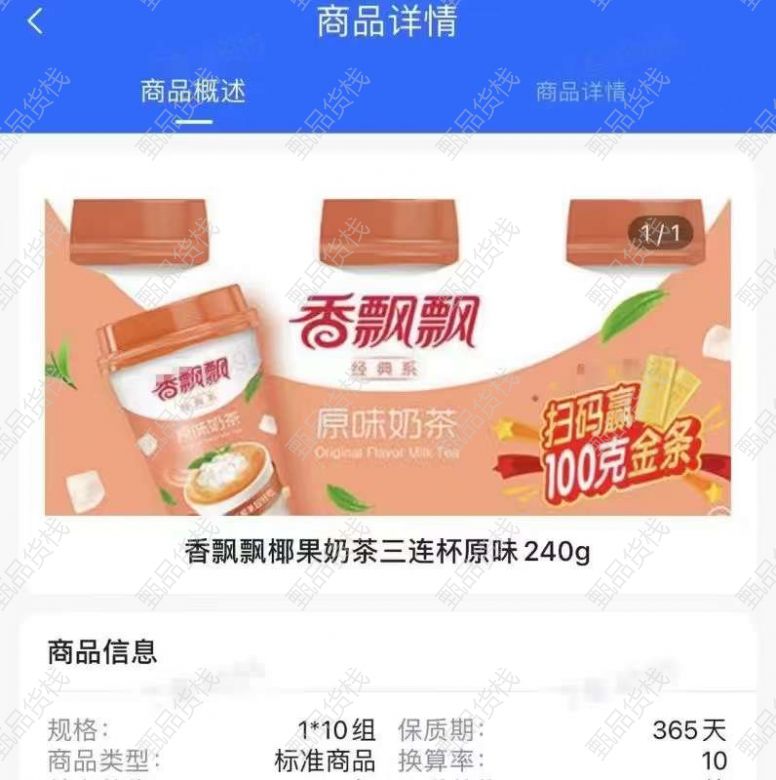
Task: Switch to the 商品概述 tab
Action: (192, 93)
